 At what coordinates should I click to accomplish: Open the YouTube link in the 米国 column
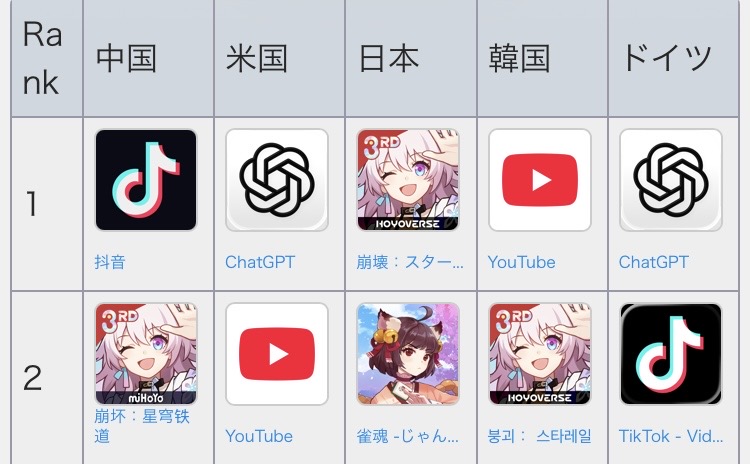tap(259, 435)
